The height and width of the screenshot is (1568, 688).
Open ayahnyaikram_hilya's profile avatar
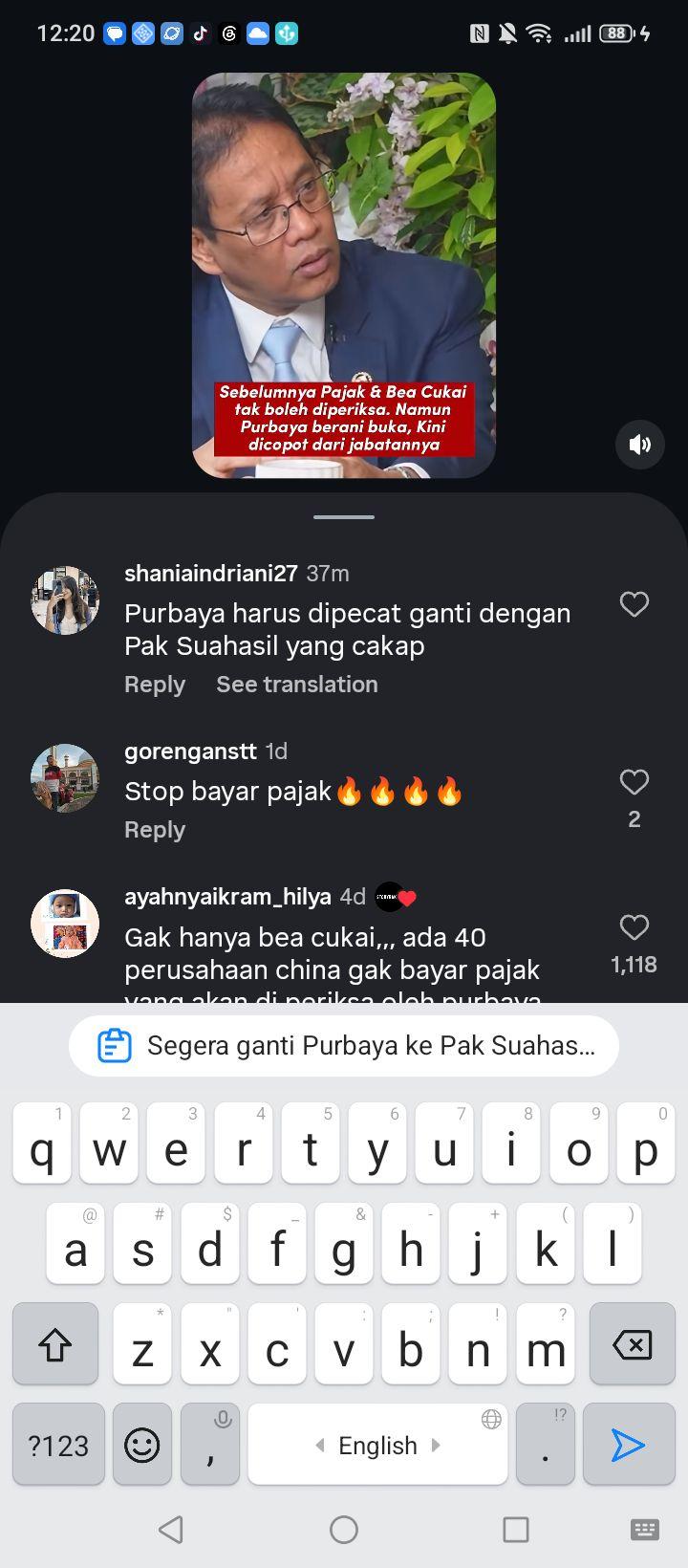65,924
